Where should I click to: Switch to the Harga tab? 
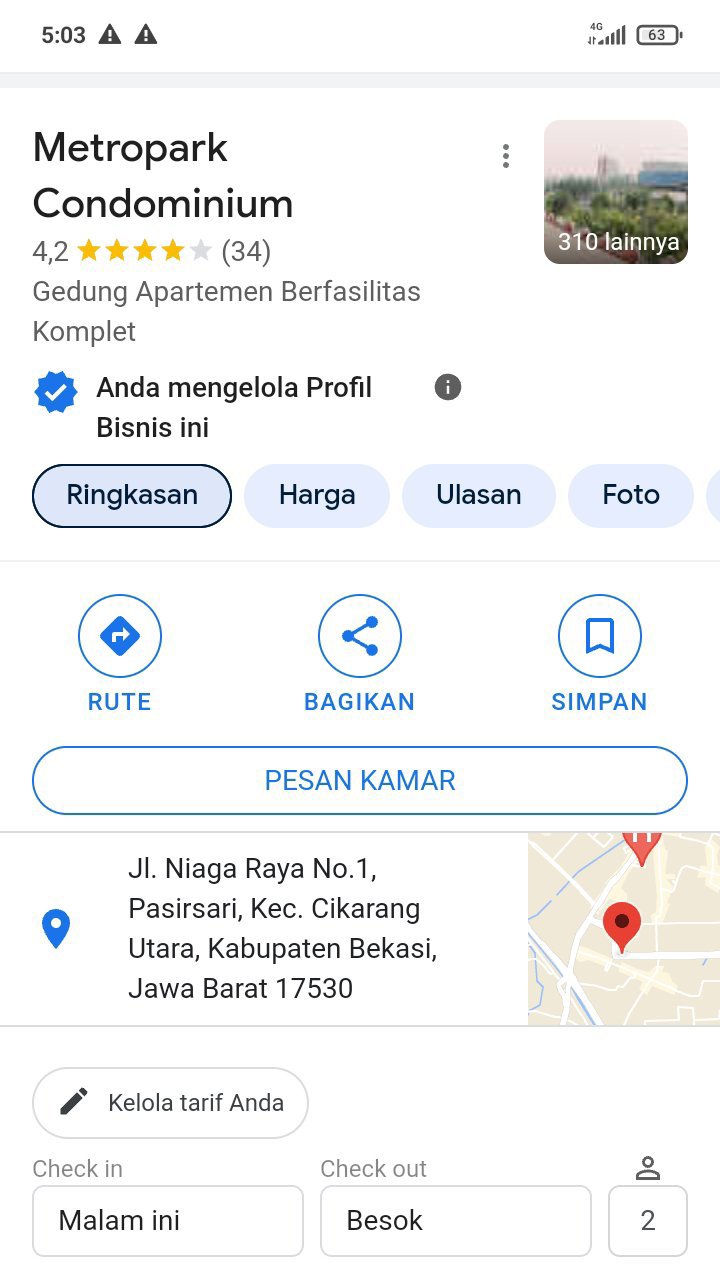[x=317, y=495]
